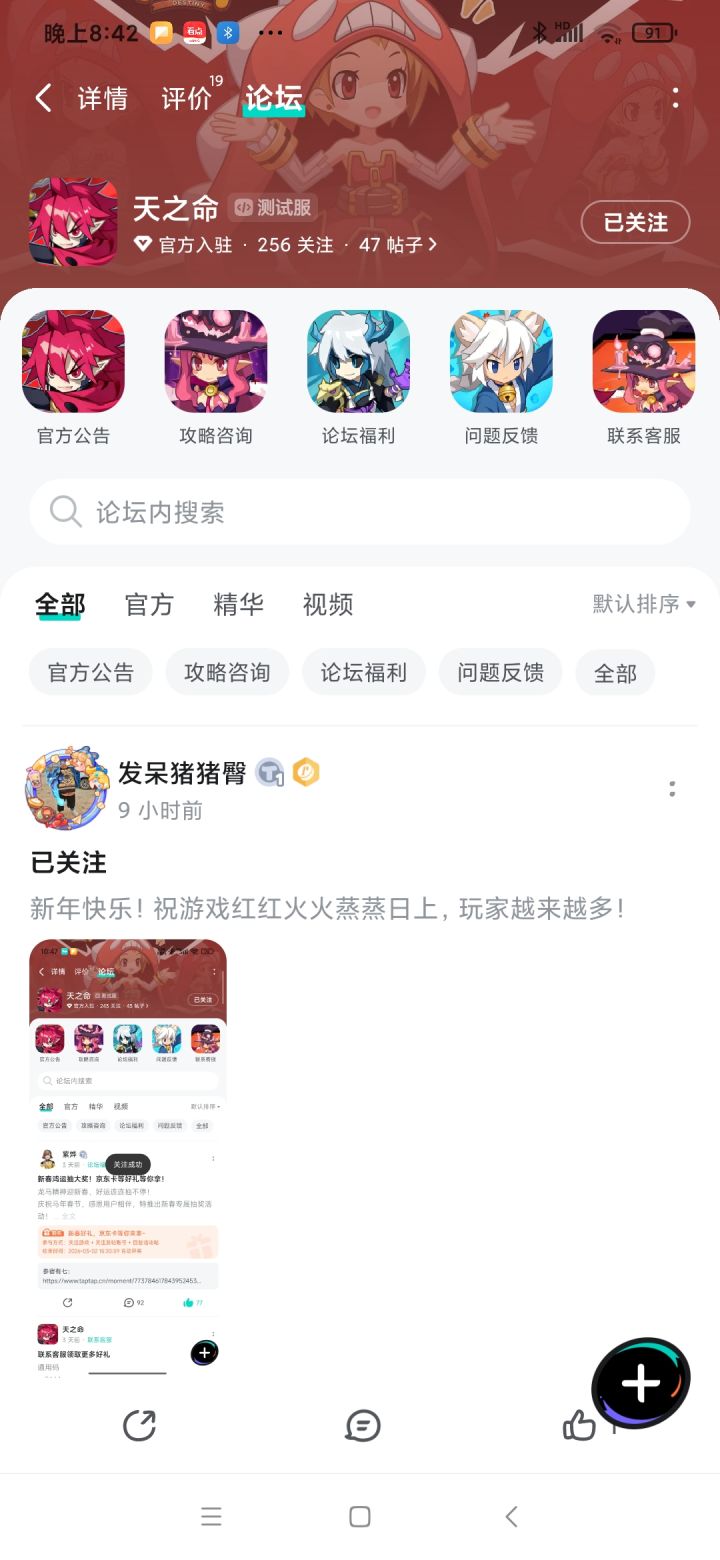The image size is (720, 1560).
Task: Toggle the 已关注 follow status
Action: (634, 223)
